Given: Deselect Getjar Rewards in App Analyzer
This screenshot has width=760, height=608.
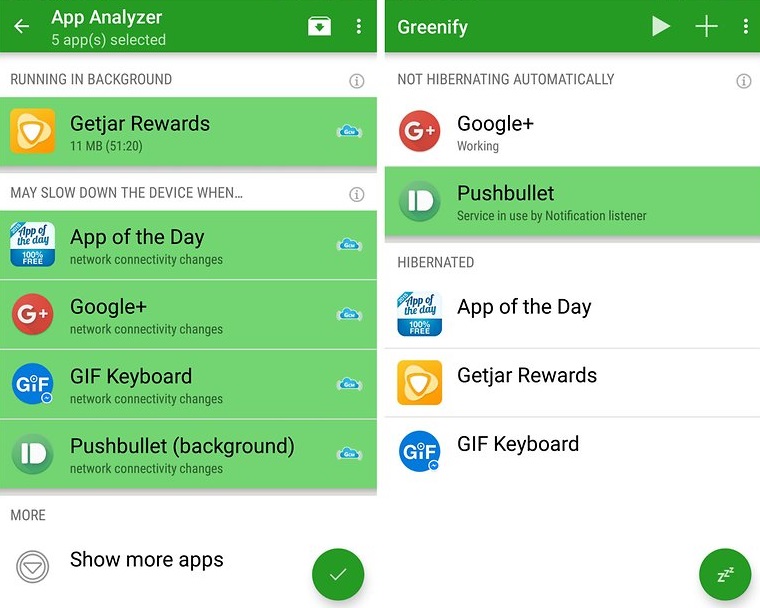Looking at the screenshot, I should pyautogui.click(x=188, y=132).
